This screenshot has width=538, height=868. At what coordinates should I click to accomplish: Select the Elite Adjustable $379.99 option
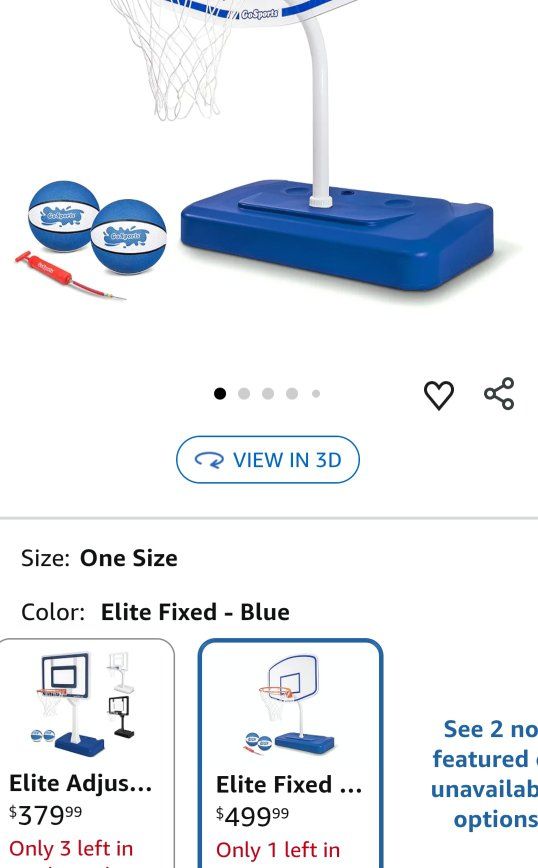86,753
